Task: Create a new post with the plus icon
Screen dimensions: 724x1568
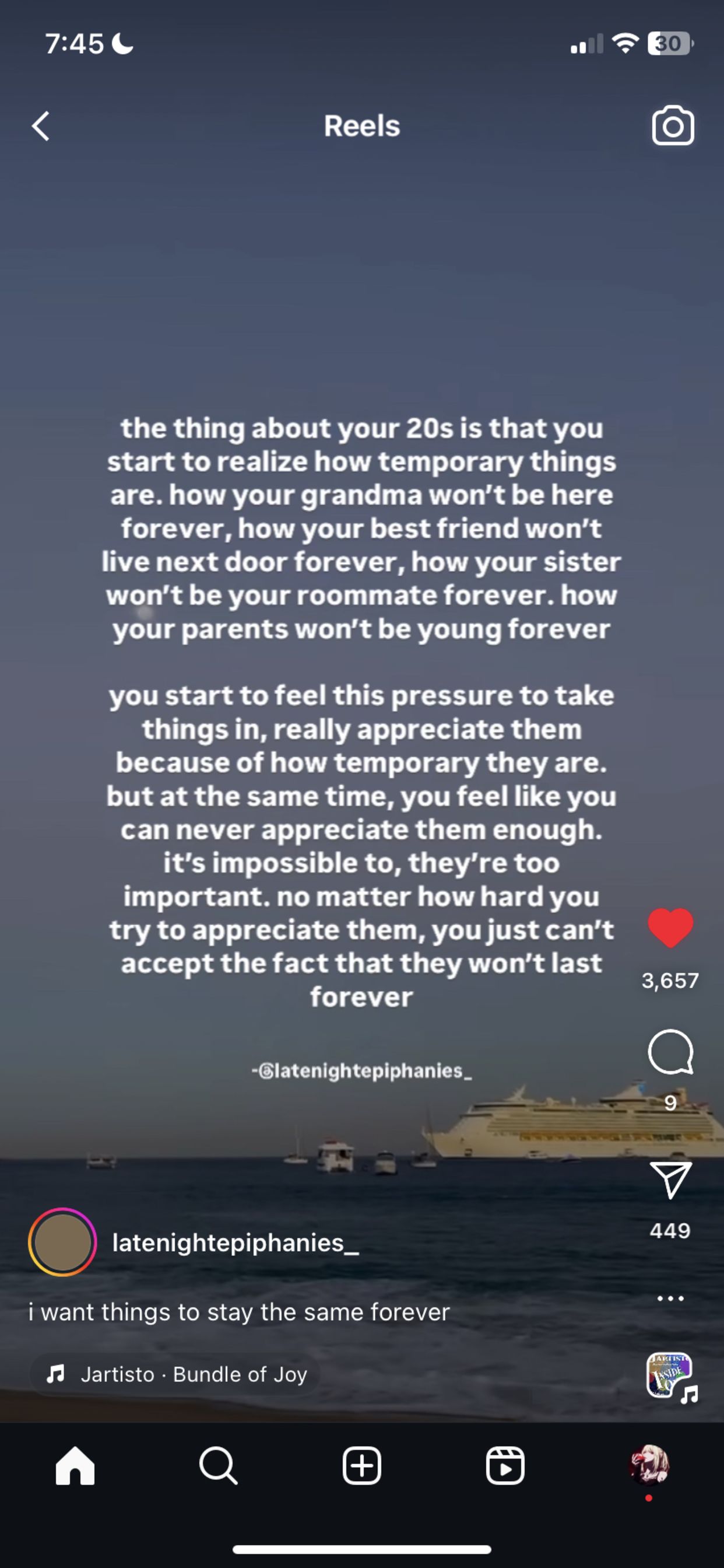Action: 362,1466
